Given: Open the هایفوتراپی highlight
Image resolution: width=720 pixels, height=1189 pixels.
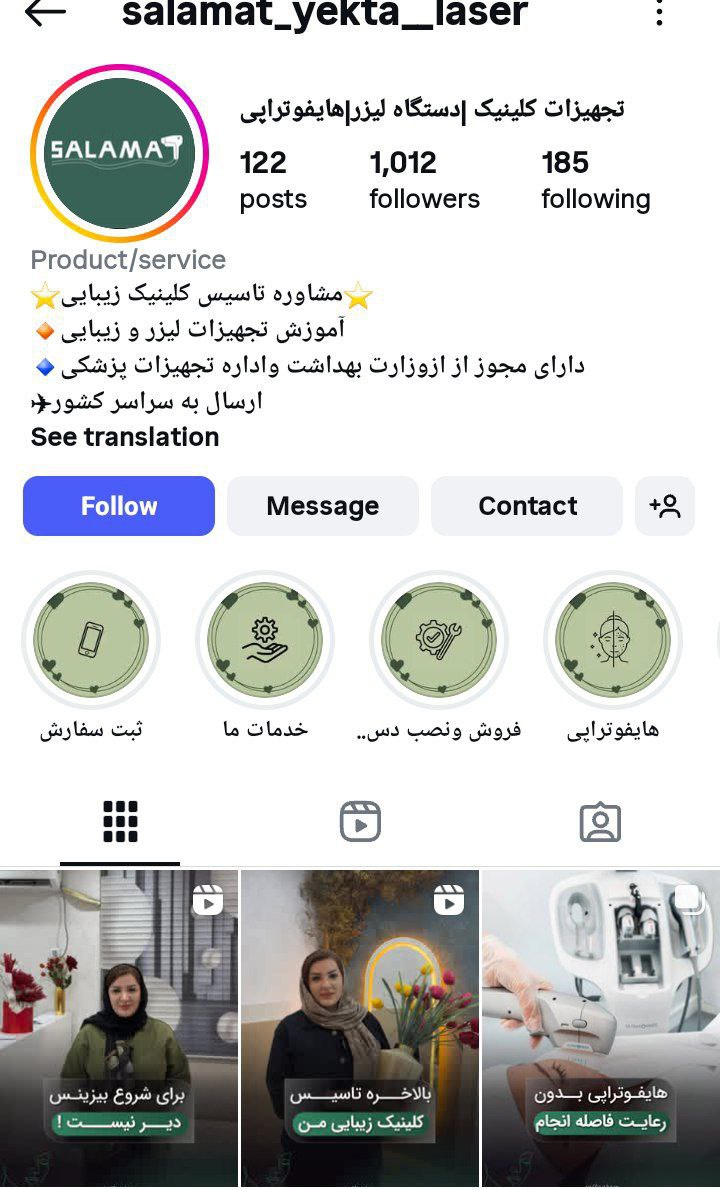Looking at the screenshot, I should click(613, 640).
